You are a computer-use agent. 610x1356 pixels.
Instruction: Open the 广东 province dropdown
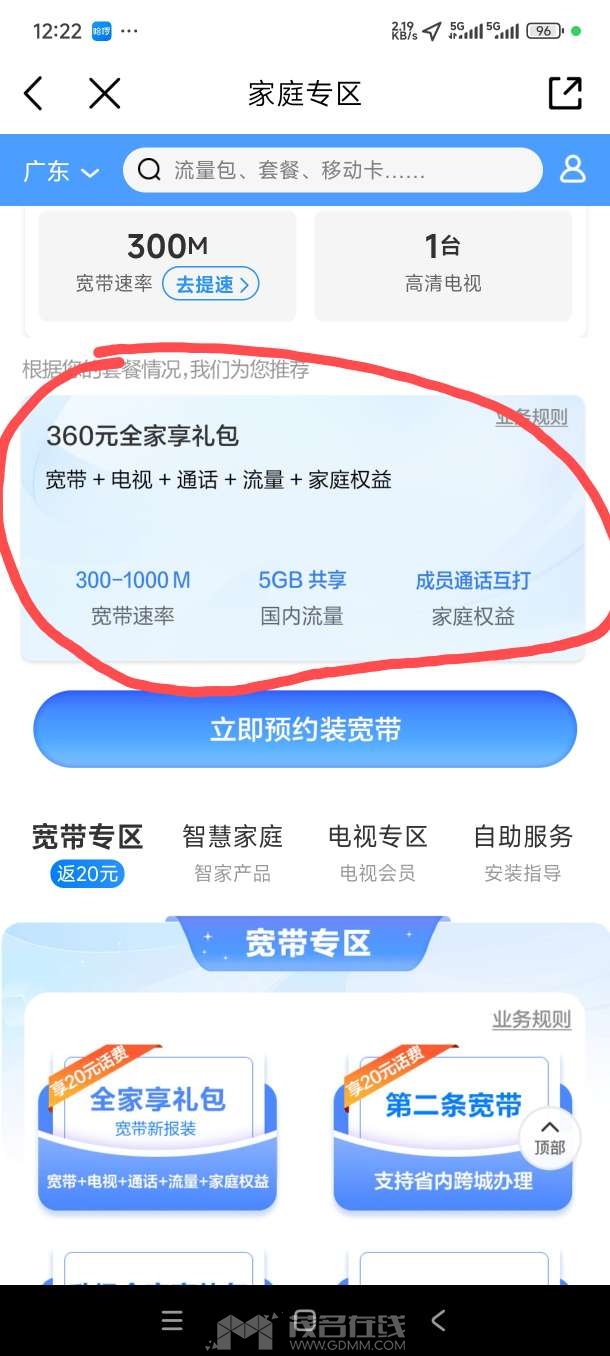(61, 171)
